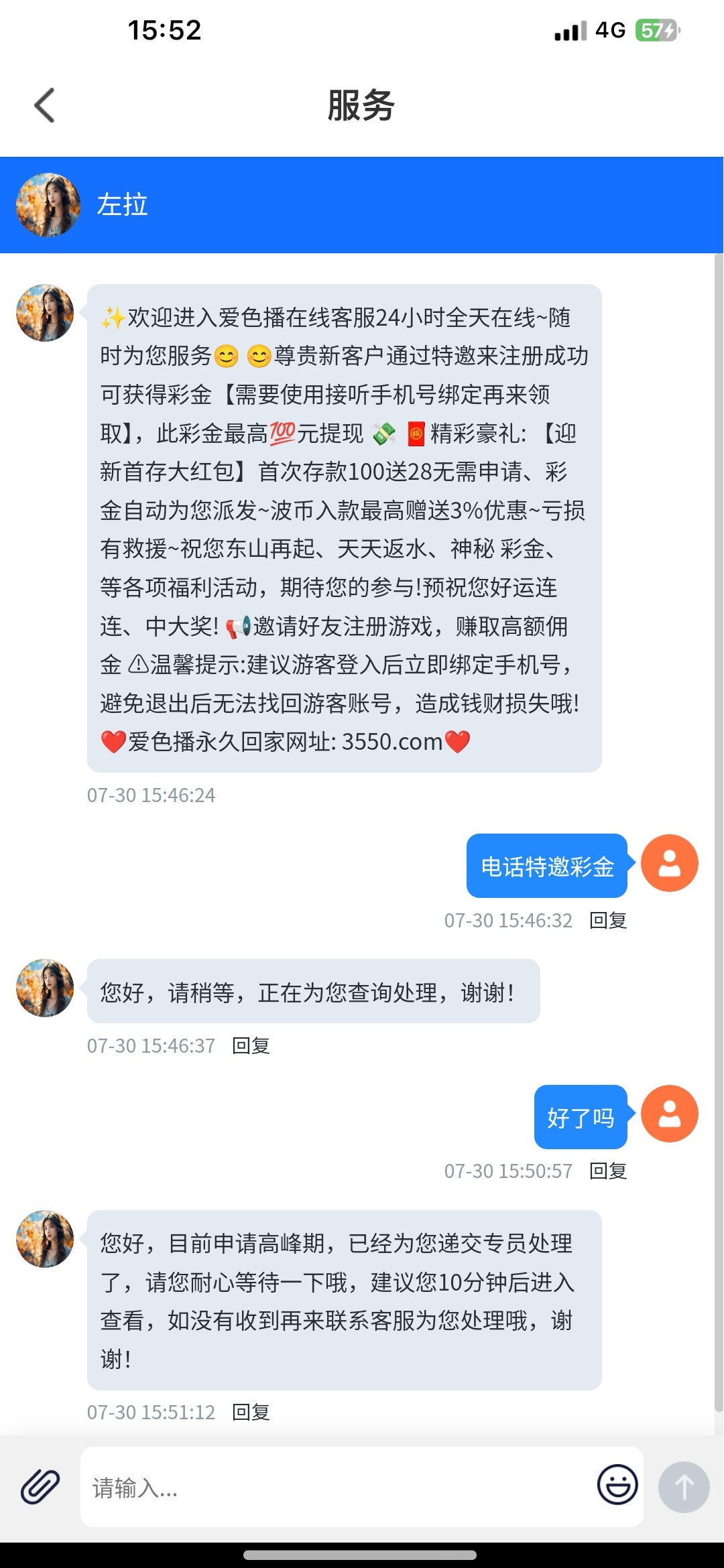
Task: Reply to the 电话特邀彩金 message
Action: pyautogui.click(x=608, y=921)
